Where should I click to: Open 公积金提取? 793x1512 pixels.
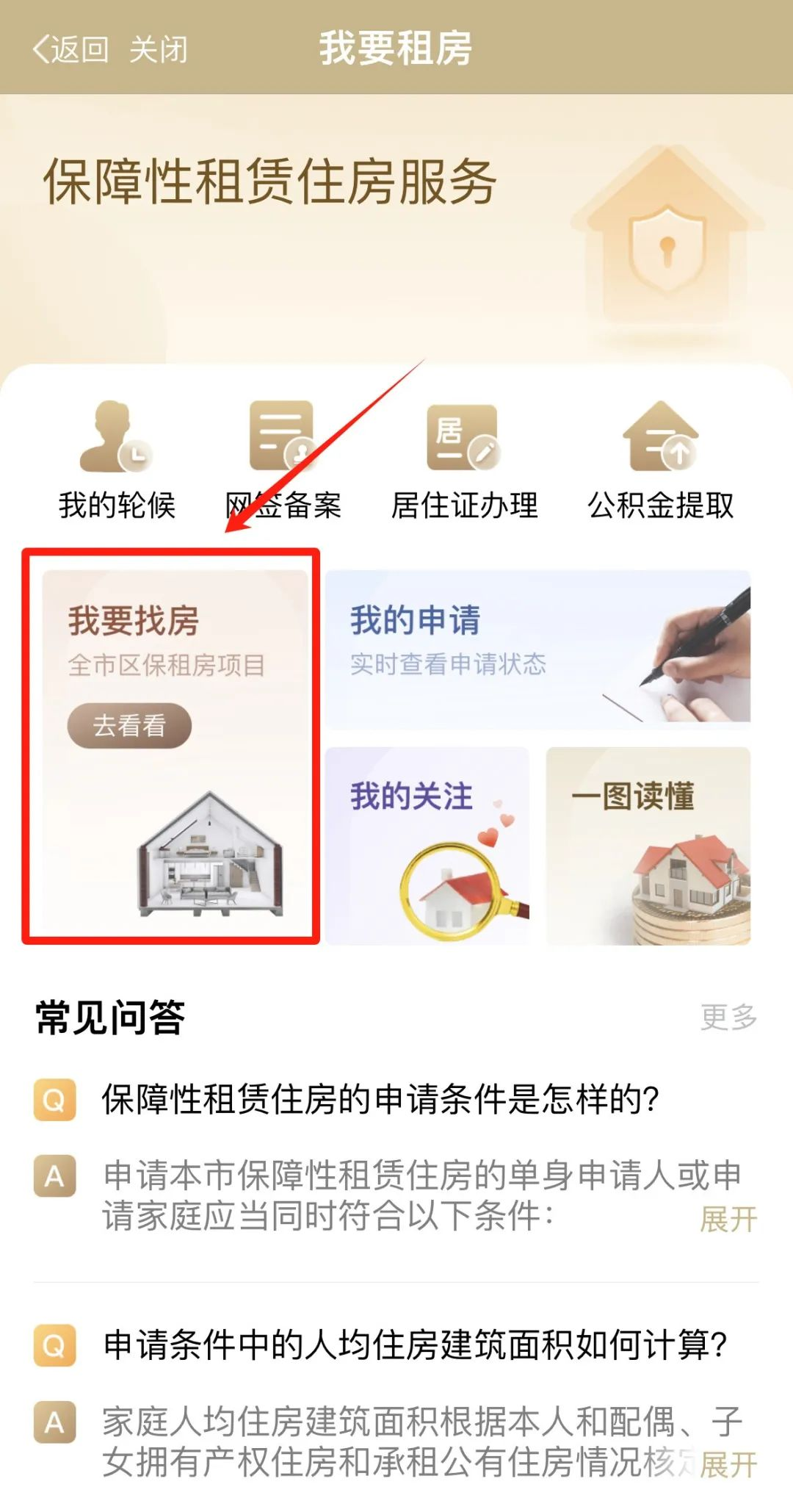660,461
